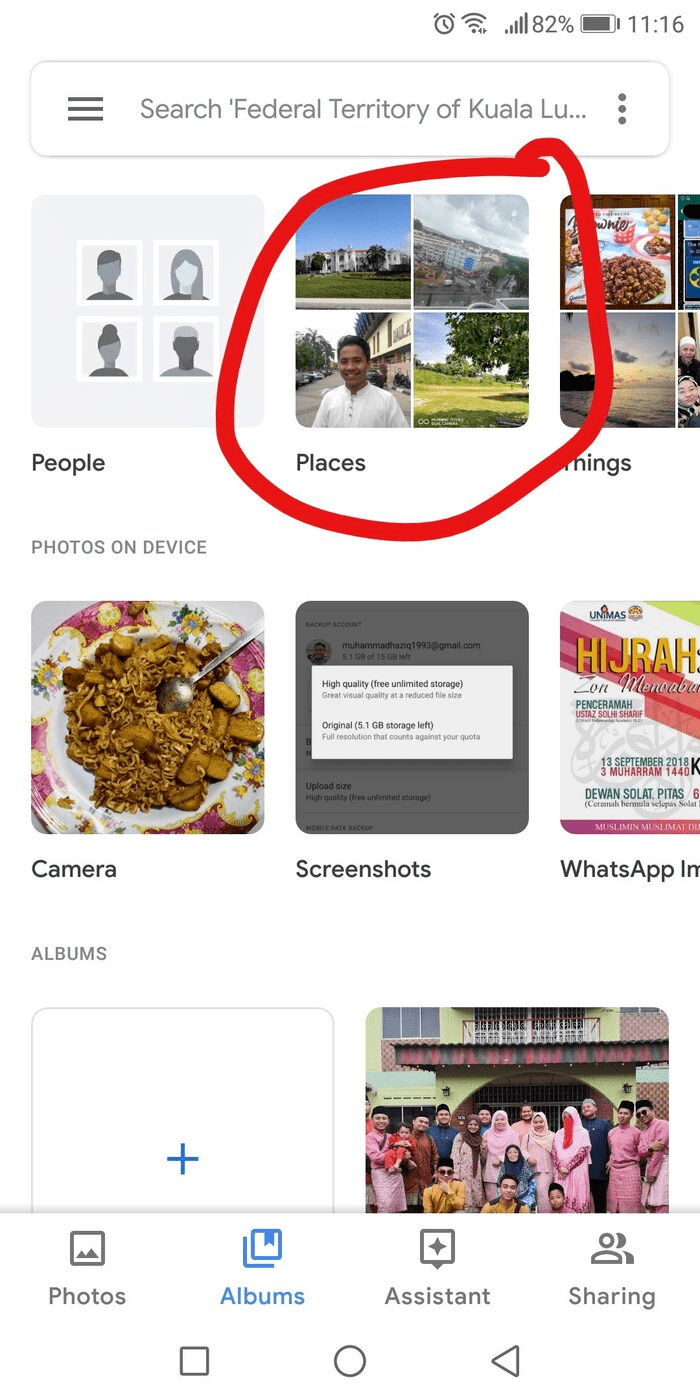Open the Camera device folder
The width and height of the screenshot is (700, 1400).
click(x=148, y=717)
